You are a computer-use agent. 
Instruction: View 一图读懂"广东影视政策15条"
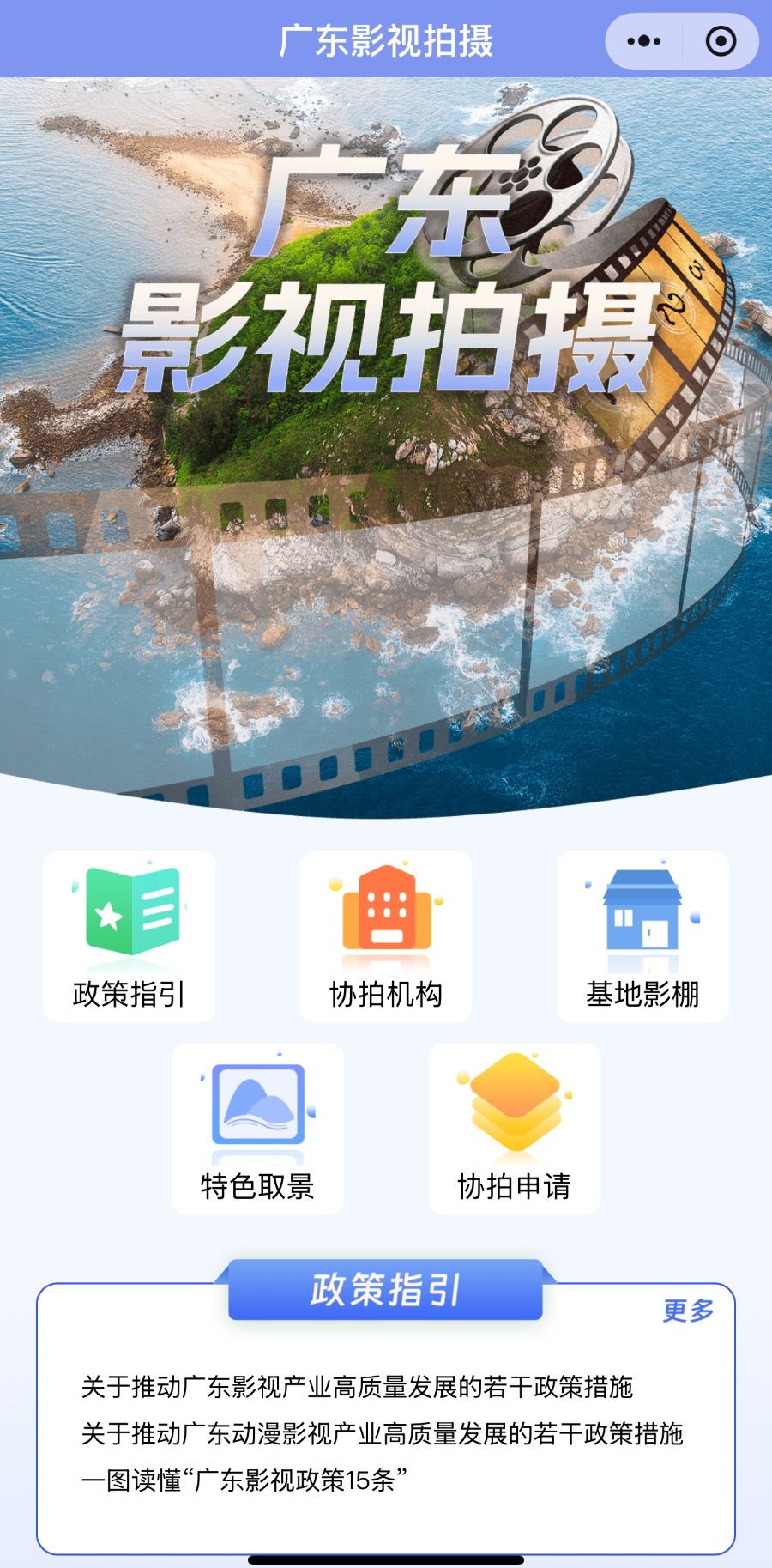pyautogui.click(x=244, y=1480)
